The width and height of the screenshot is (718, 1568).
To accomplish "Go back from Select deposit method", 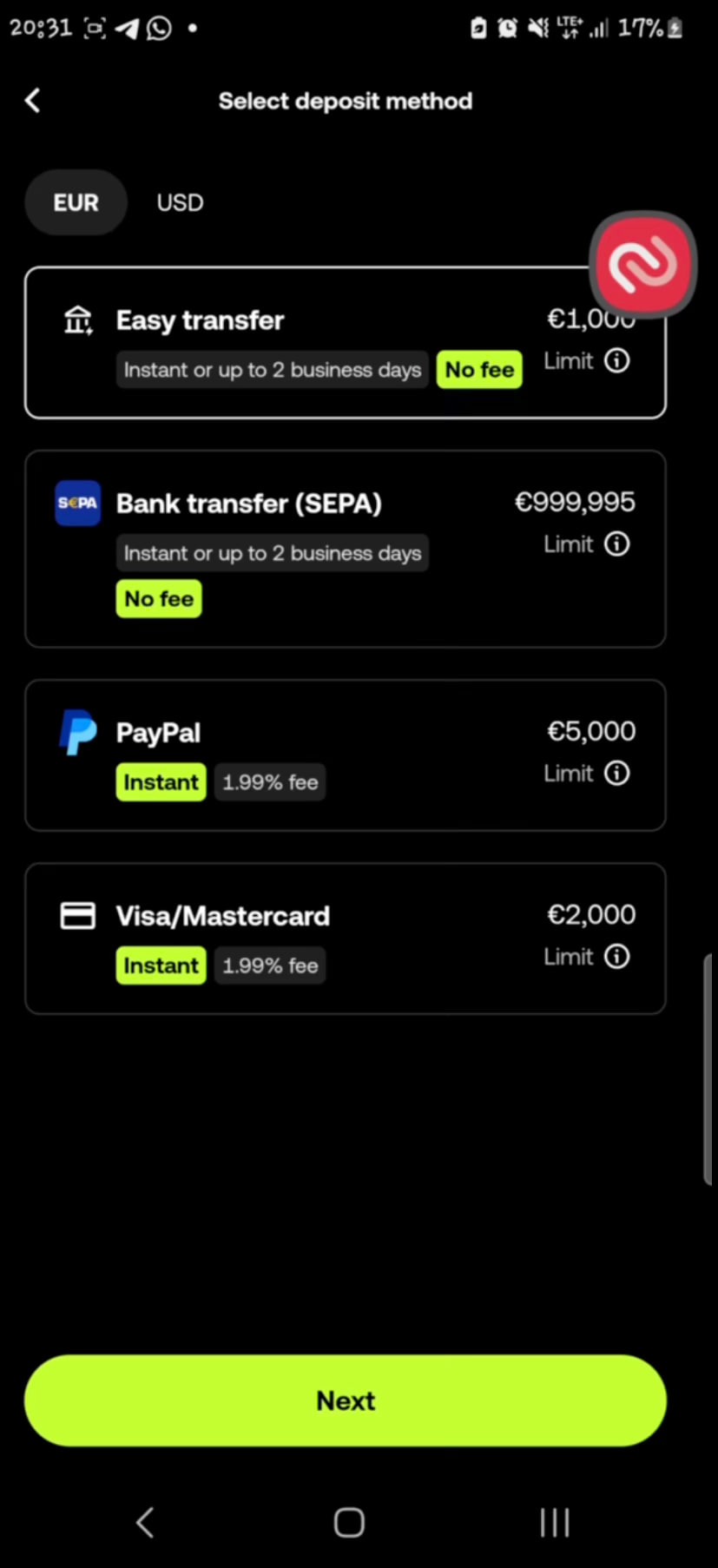I will (x=33, y=101).
